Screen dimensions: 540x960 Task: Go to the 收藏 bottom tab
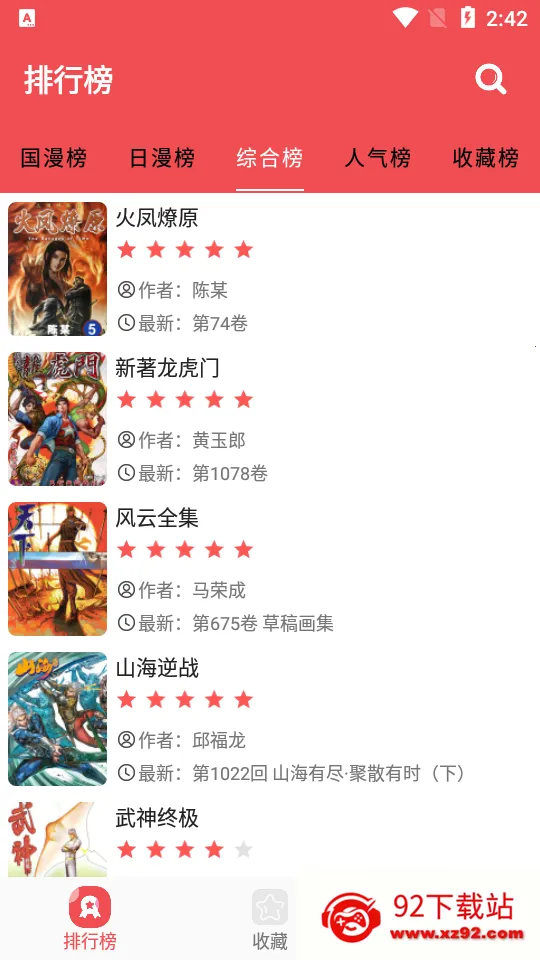(270, 919)
